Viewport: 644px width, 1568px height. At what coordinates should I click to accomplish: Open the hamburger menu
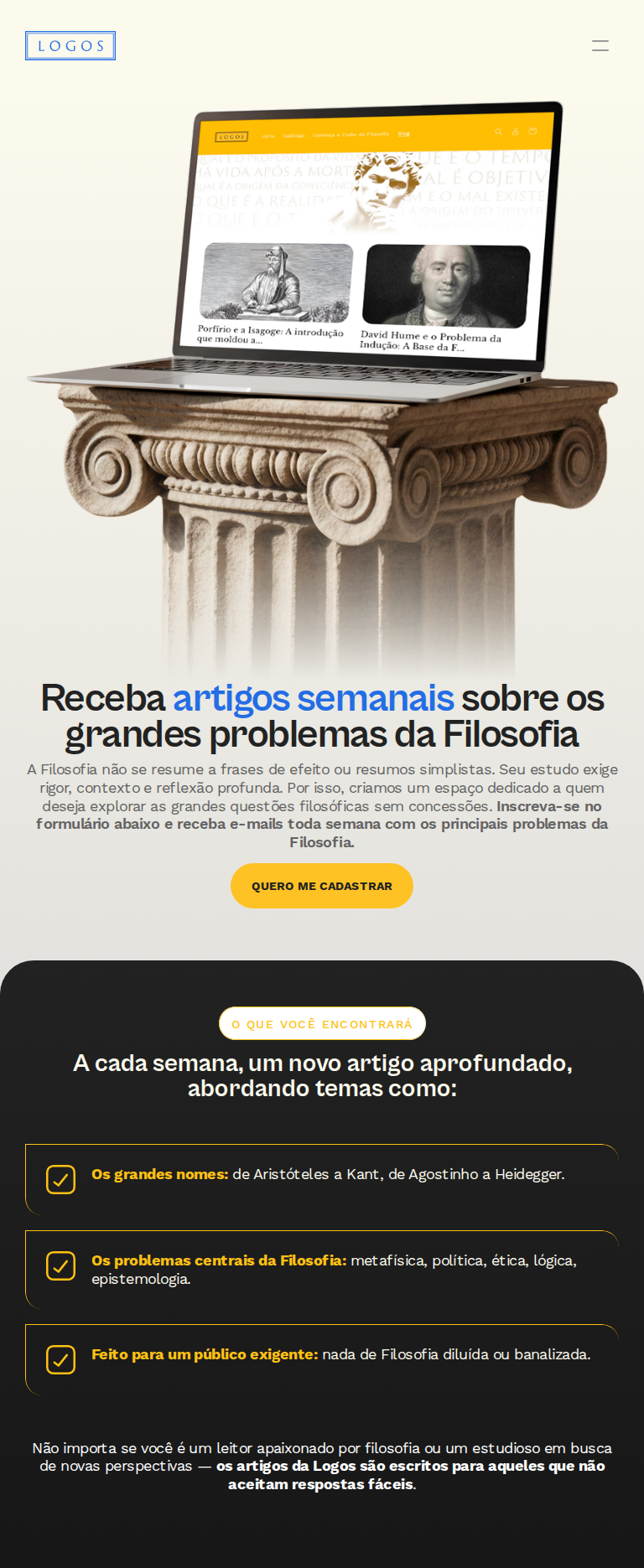[600, 46]
